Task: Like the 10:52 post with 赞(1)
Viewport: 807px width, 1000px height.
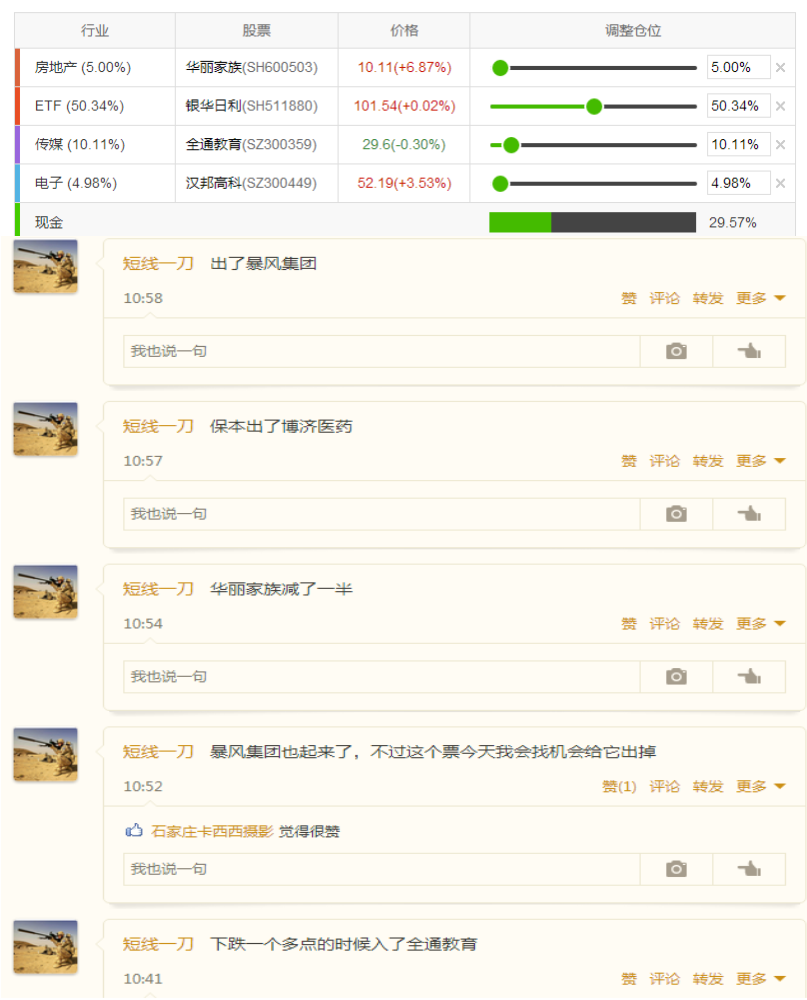Action: click(x=619, y=787)
